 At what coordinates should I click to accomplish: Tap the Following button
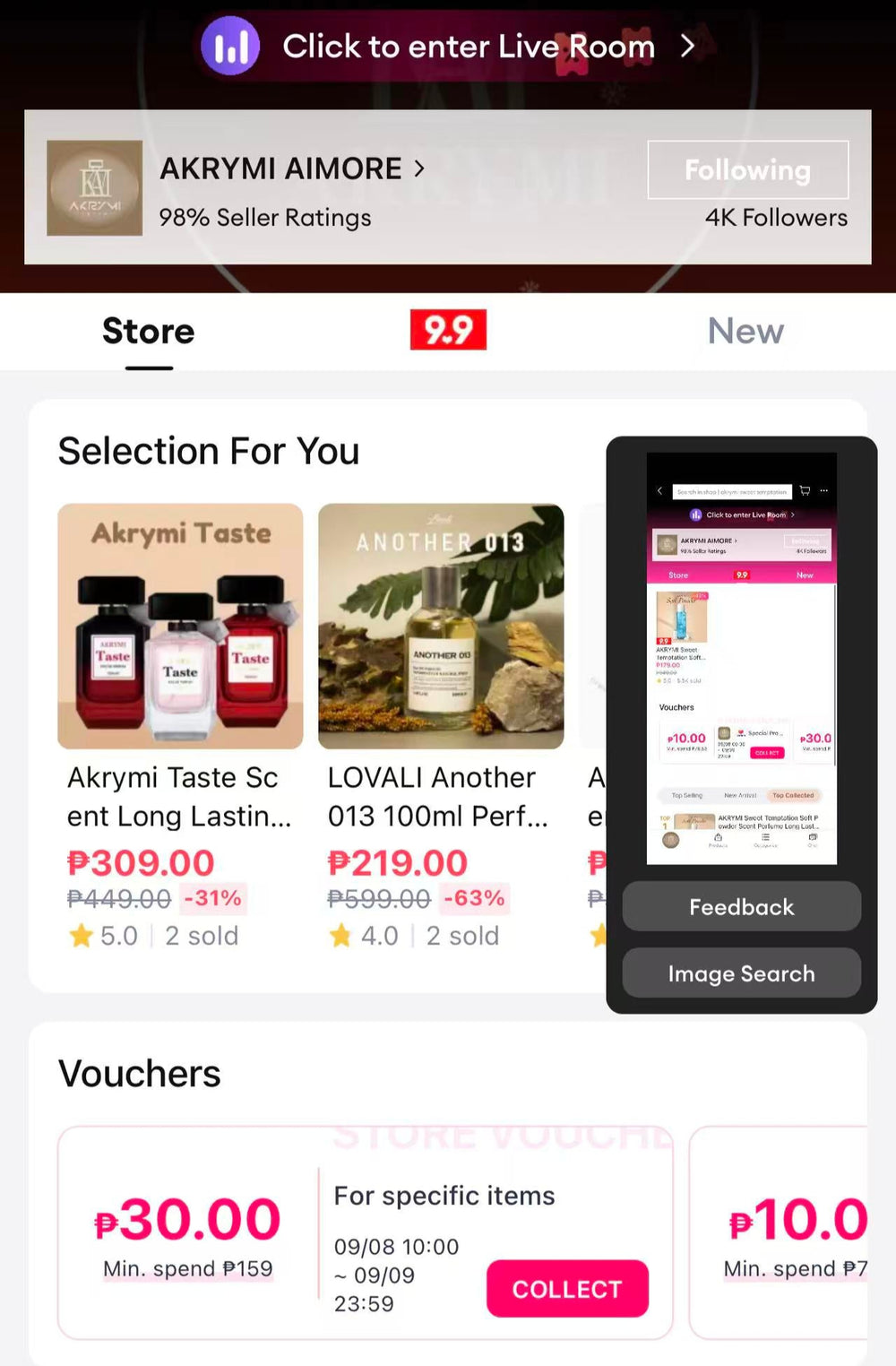coord(747,169)
